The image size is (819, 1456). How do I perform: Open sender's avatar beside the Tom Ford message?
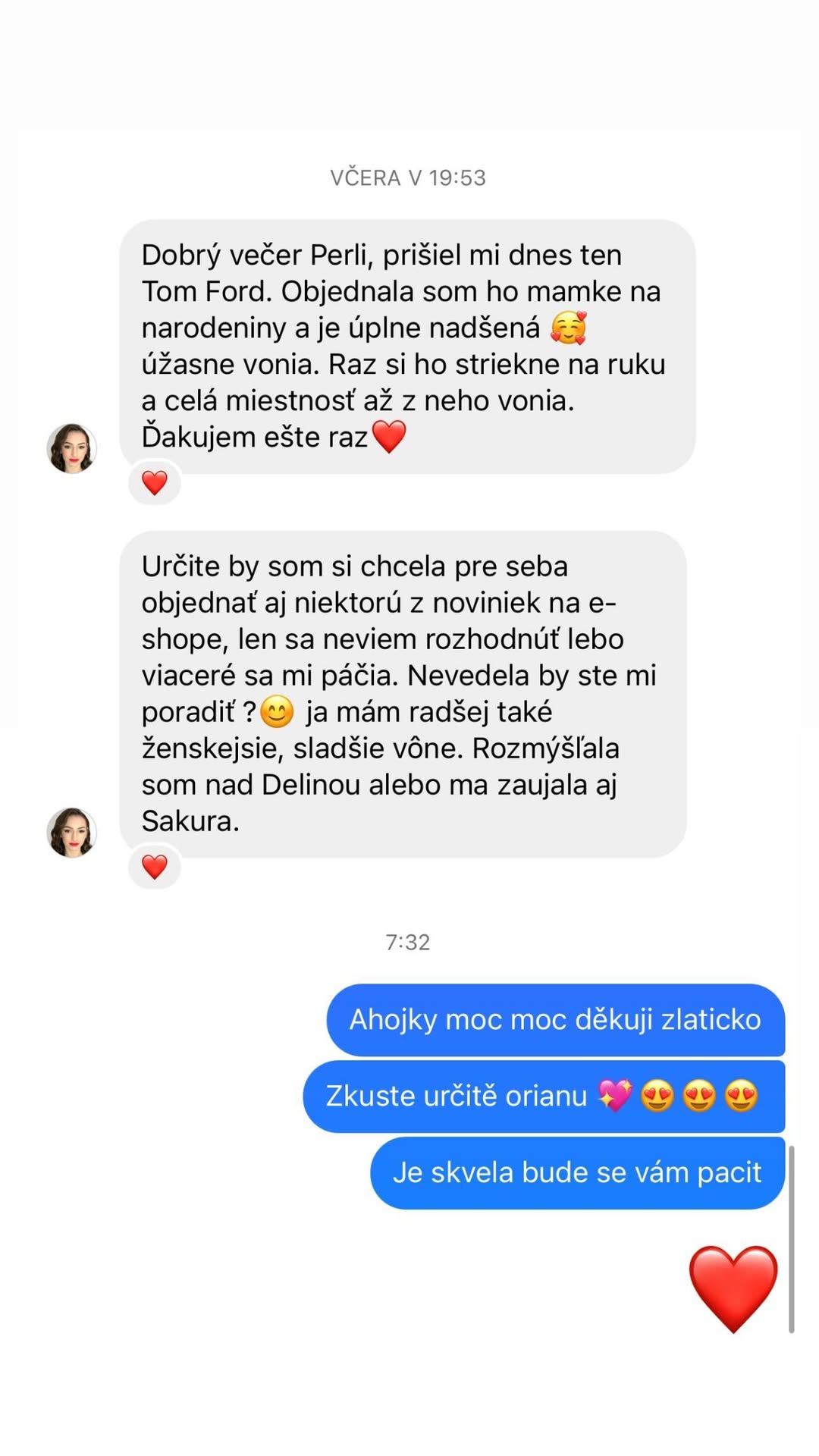[72, 448]
